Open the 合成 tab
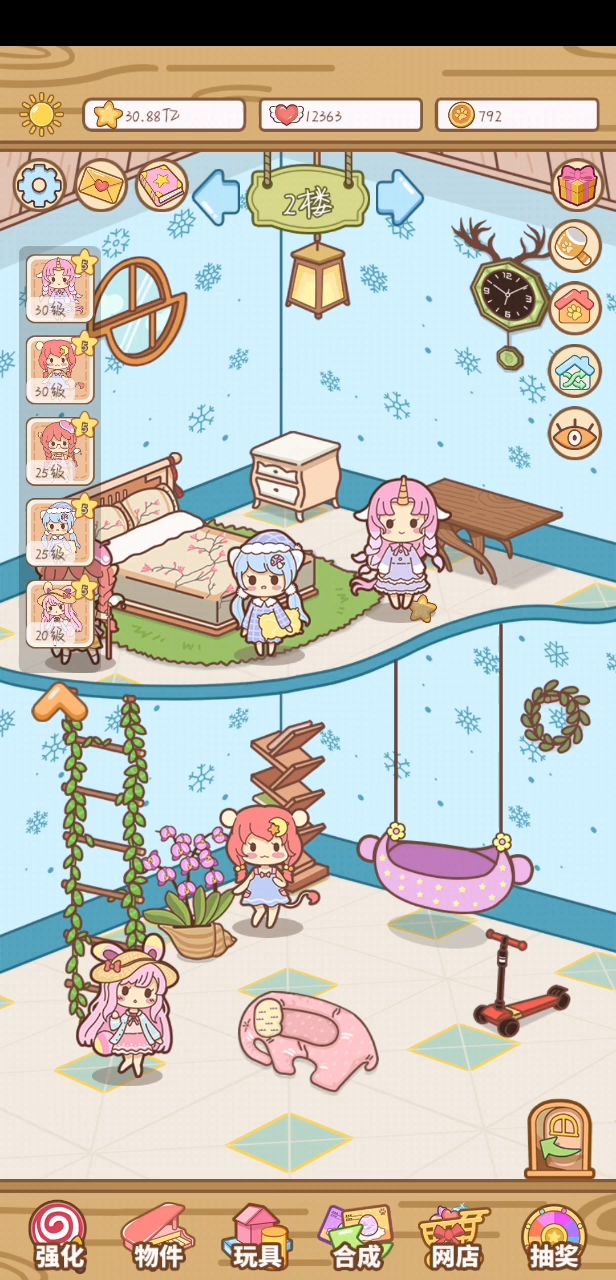This screenshot has width=616, height=1280. (x=356, y=1236)
